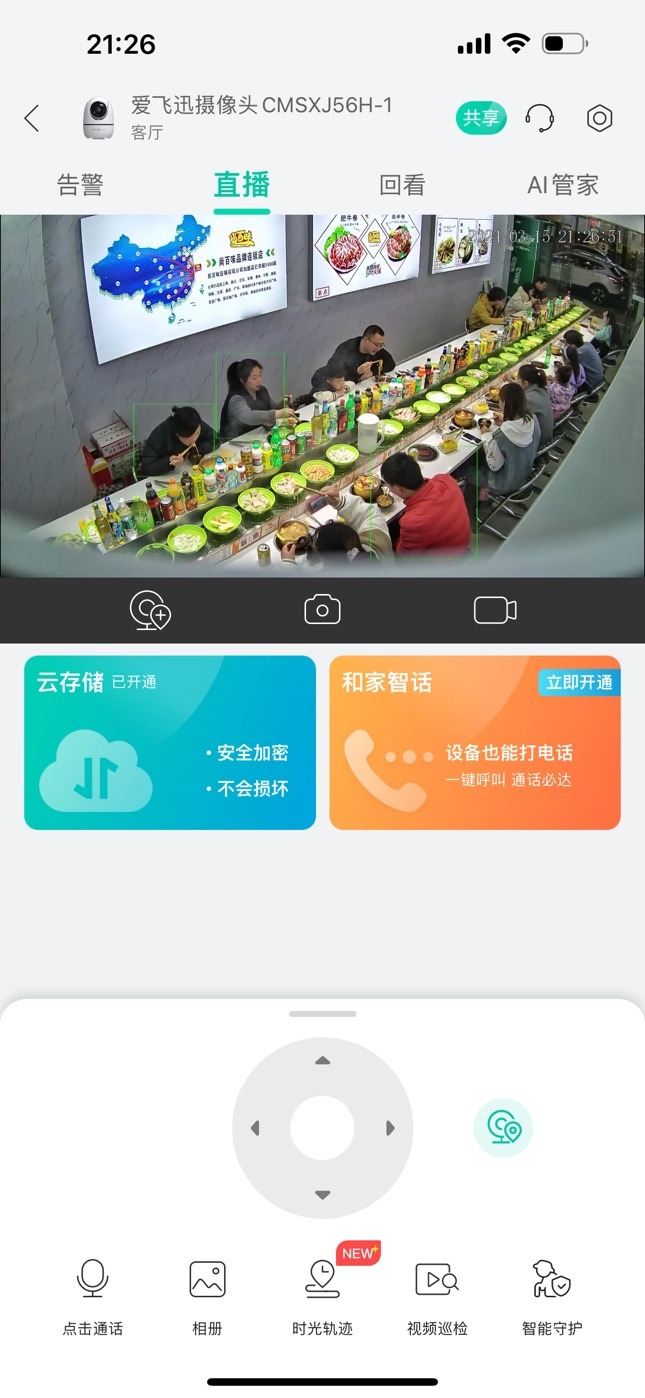Tap the 共享 share badge

(481, 118)
